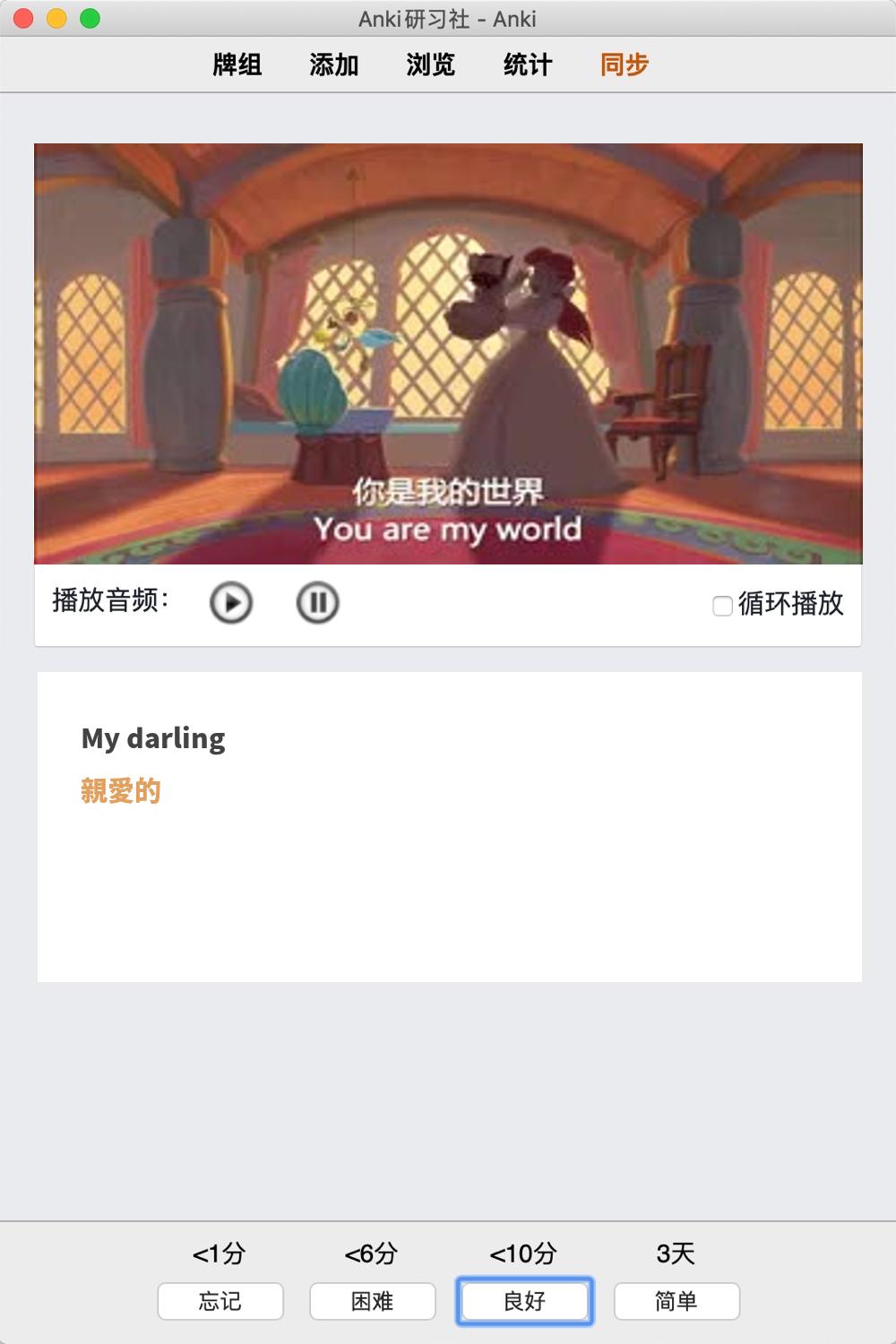This screenshot has height=1344, width=896.
Task: Rate the card as 良好
Action: [x=525, y=1301]
